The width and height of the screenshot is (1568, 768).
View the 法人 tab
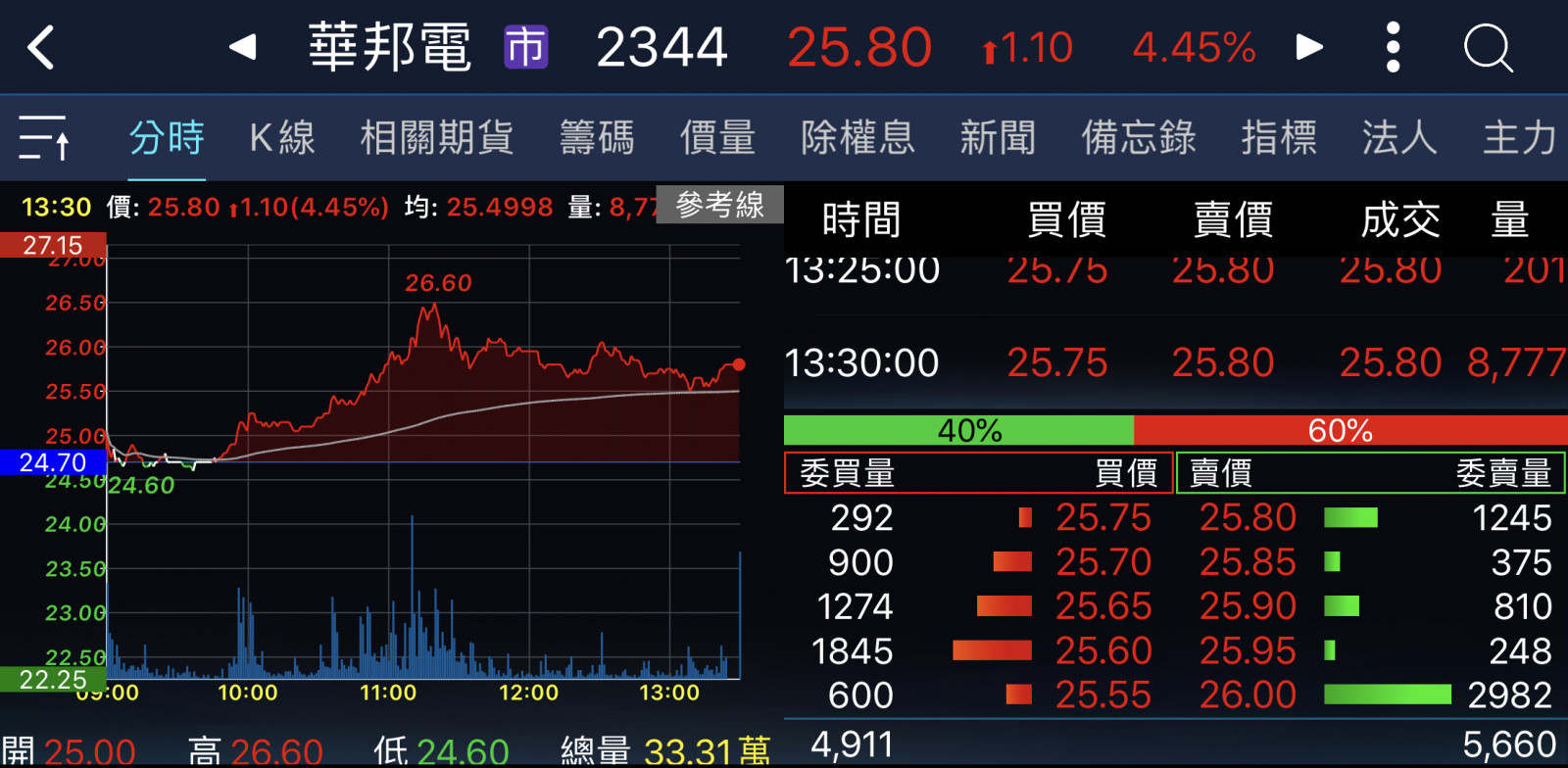coord(1399,137)
